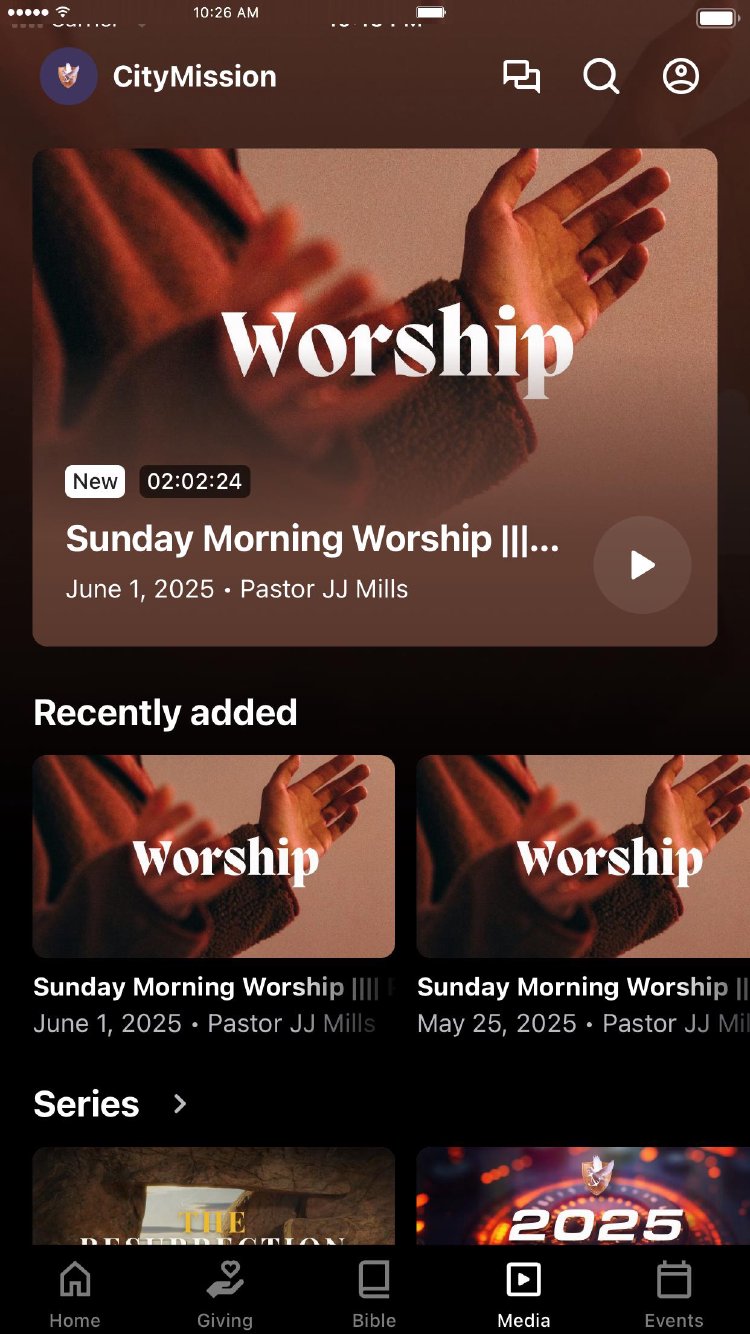Expand the Series section
This screenshot has width=750, height=1334.
click(180, 1104)
